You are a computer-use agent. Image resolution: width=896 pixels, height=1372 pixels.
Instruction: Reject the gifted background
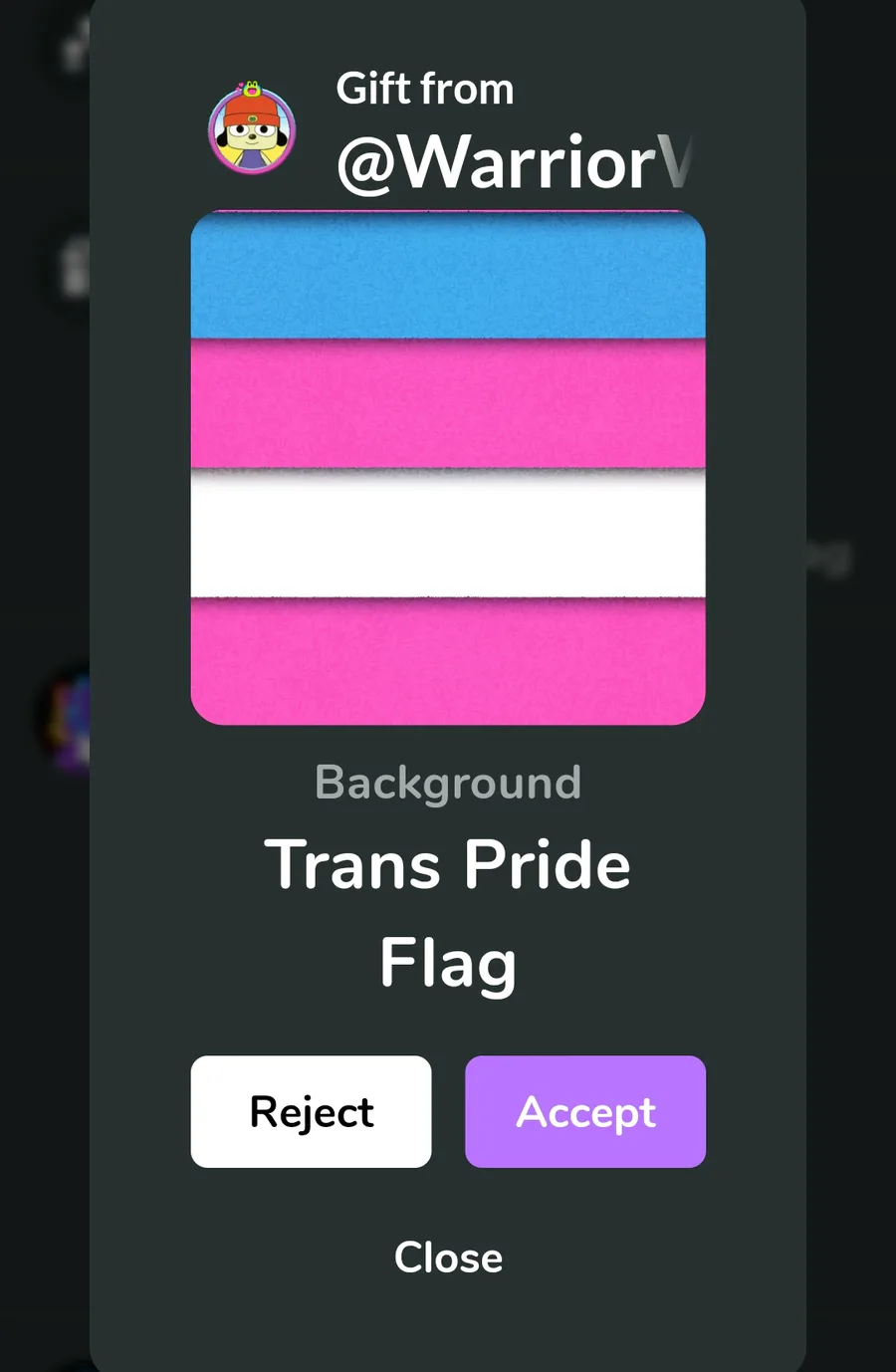pos(311,1111)
